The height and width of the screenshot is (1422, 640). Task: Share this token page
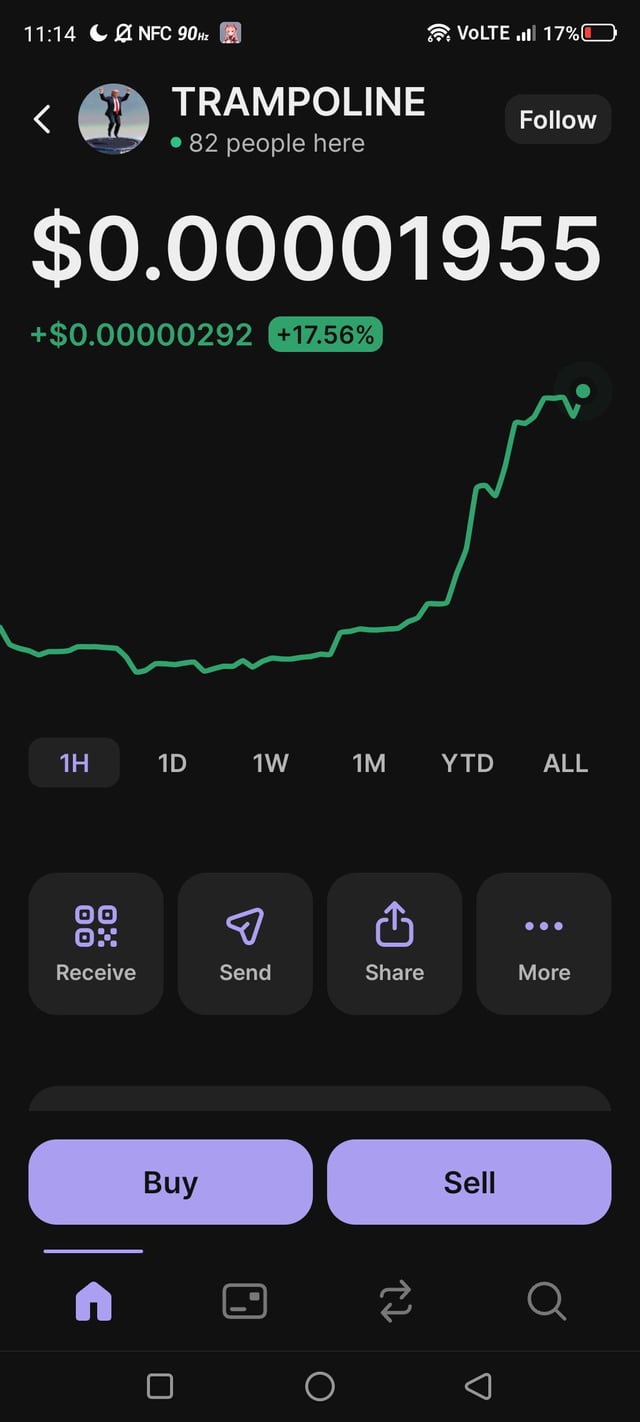394,943
